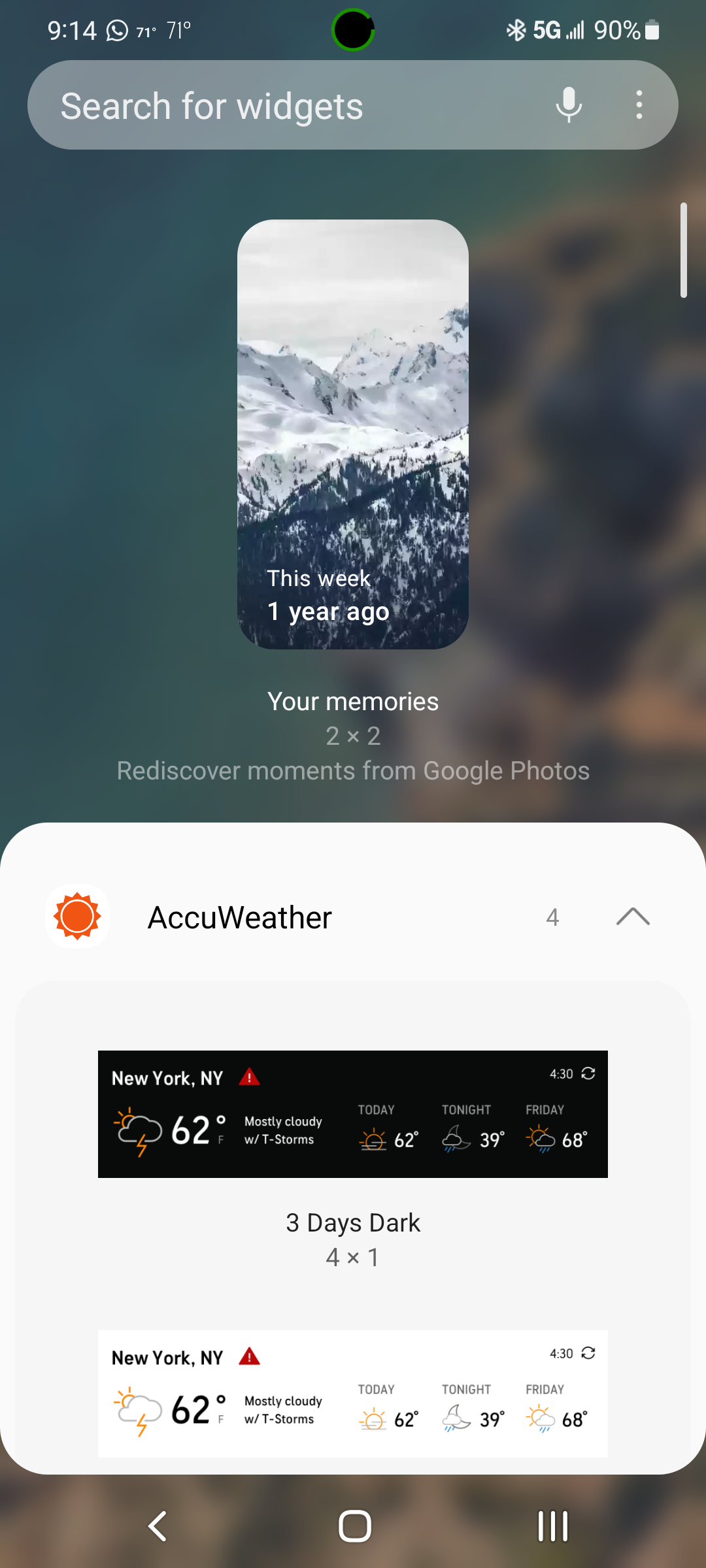Viewport: 706px width, 1568px height.
Task: Tap the refresh icon on dark weather widget
Action: pos(588,1073)
